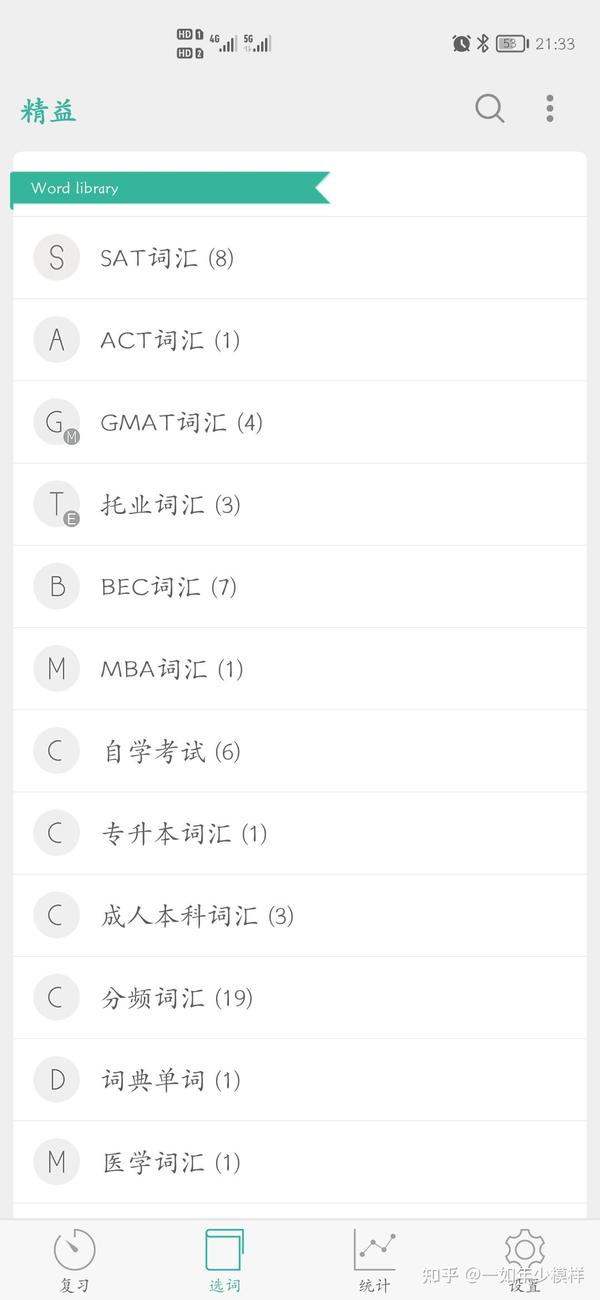Switch to the 统计 tab
Viewport: 600px width, 1300px height.
click(375, 1258)
